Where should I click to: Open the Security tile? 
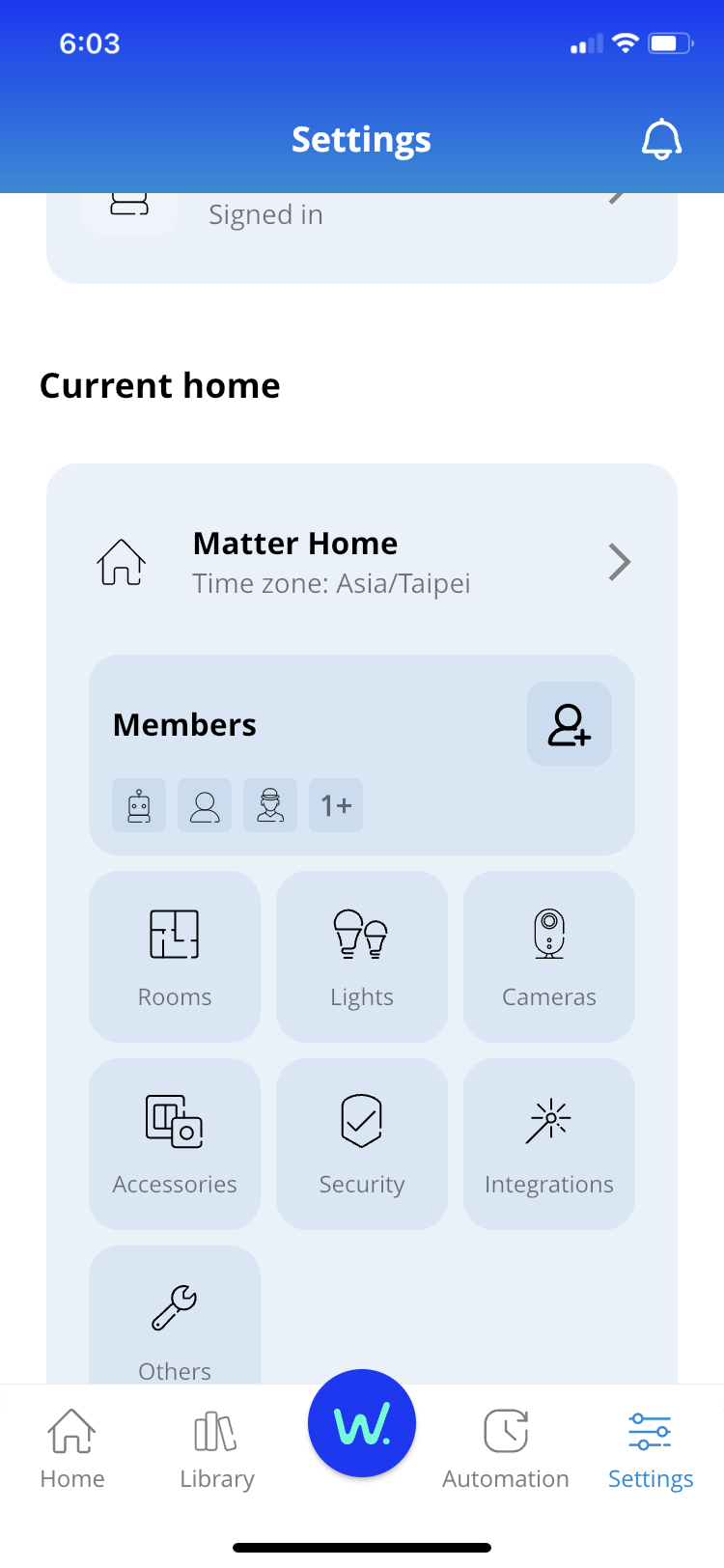coord(362,1144)
